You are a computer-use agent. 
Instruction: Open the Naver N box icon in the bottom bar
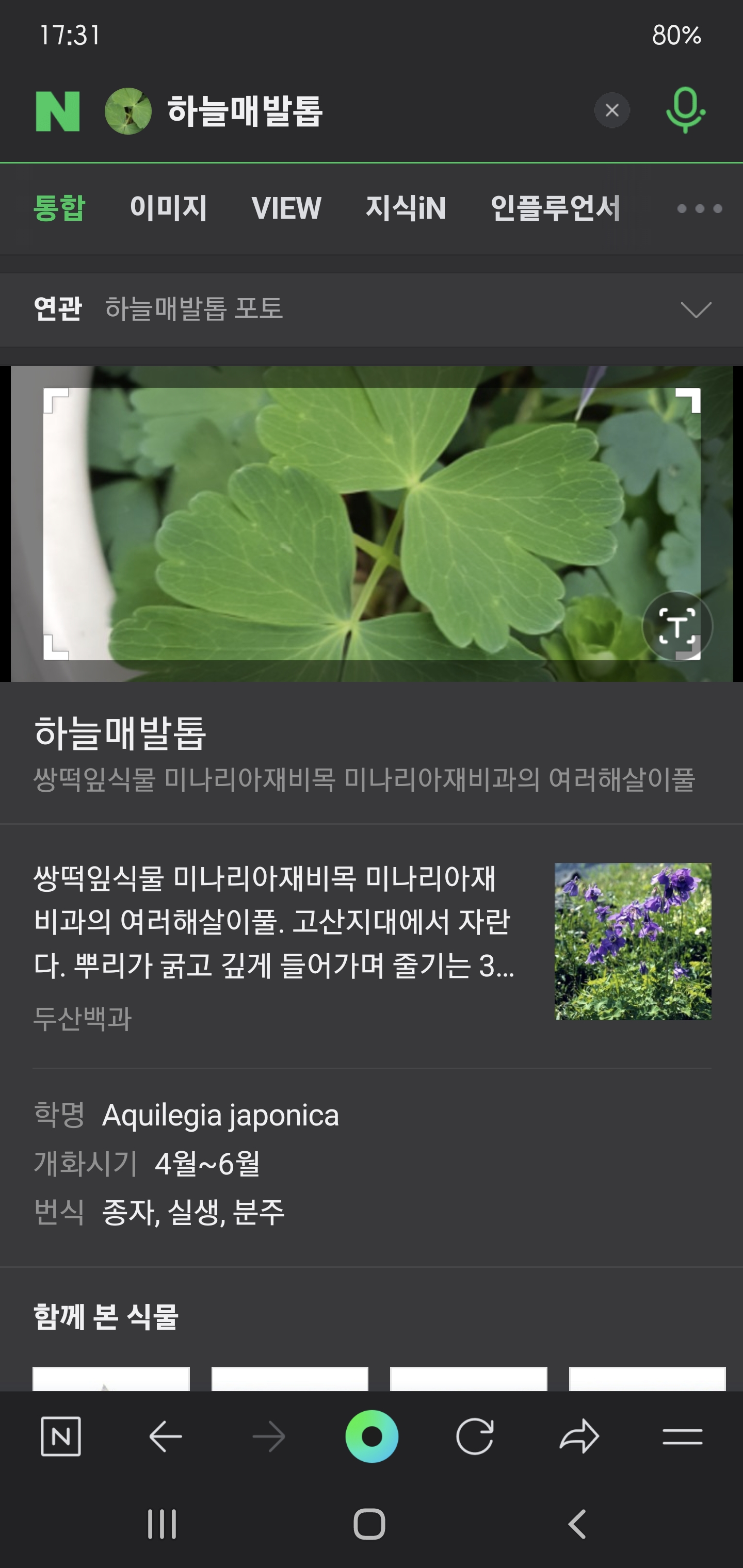60,1436
